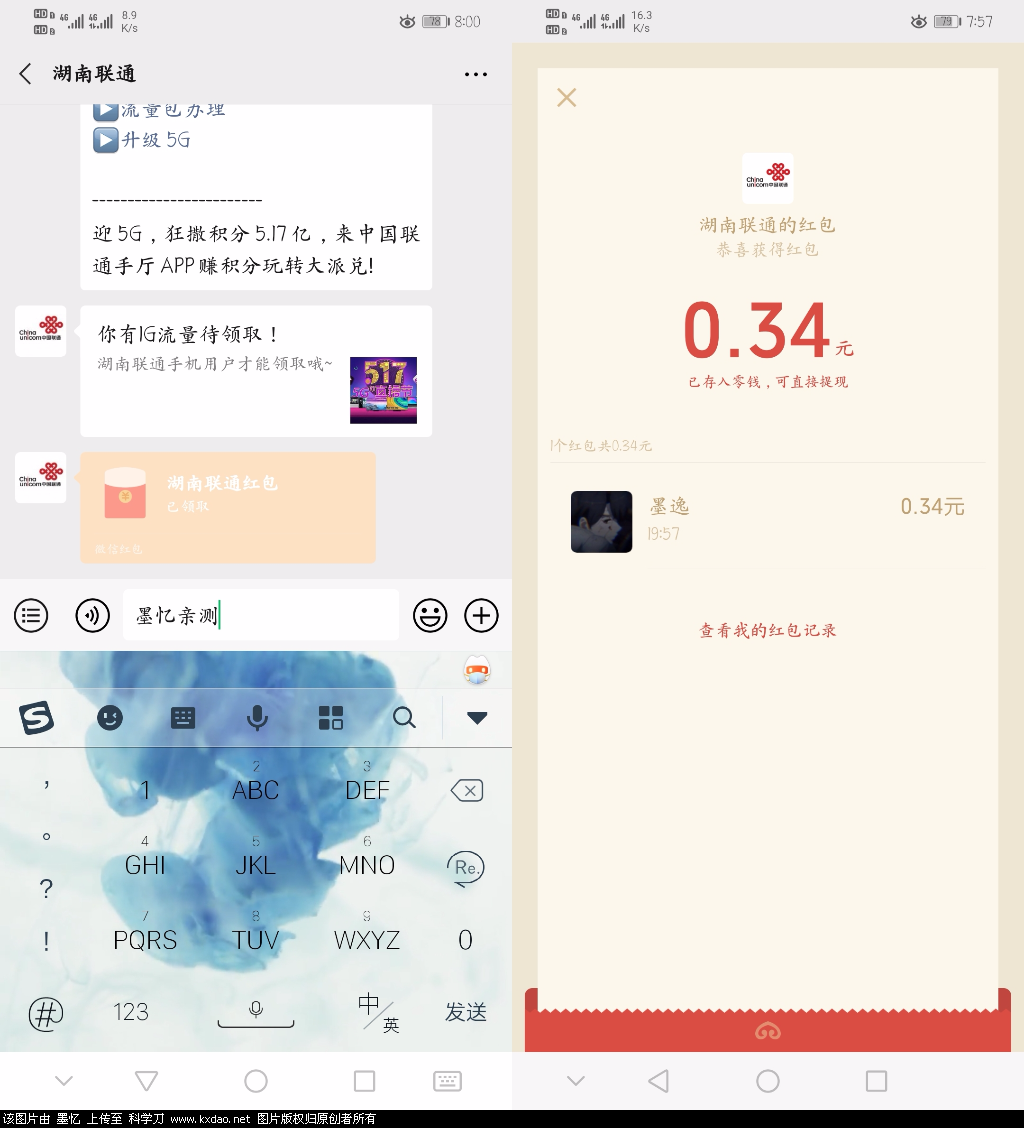Open the 湖南联通红包 red packet message

(228, 506)
